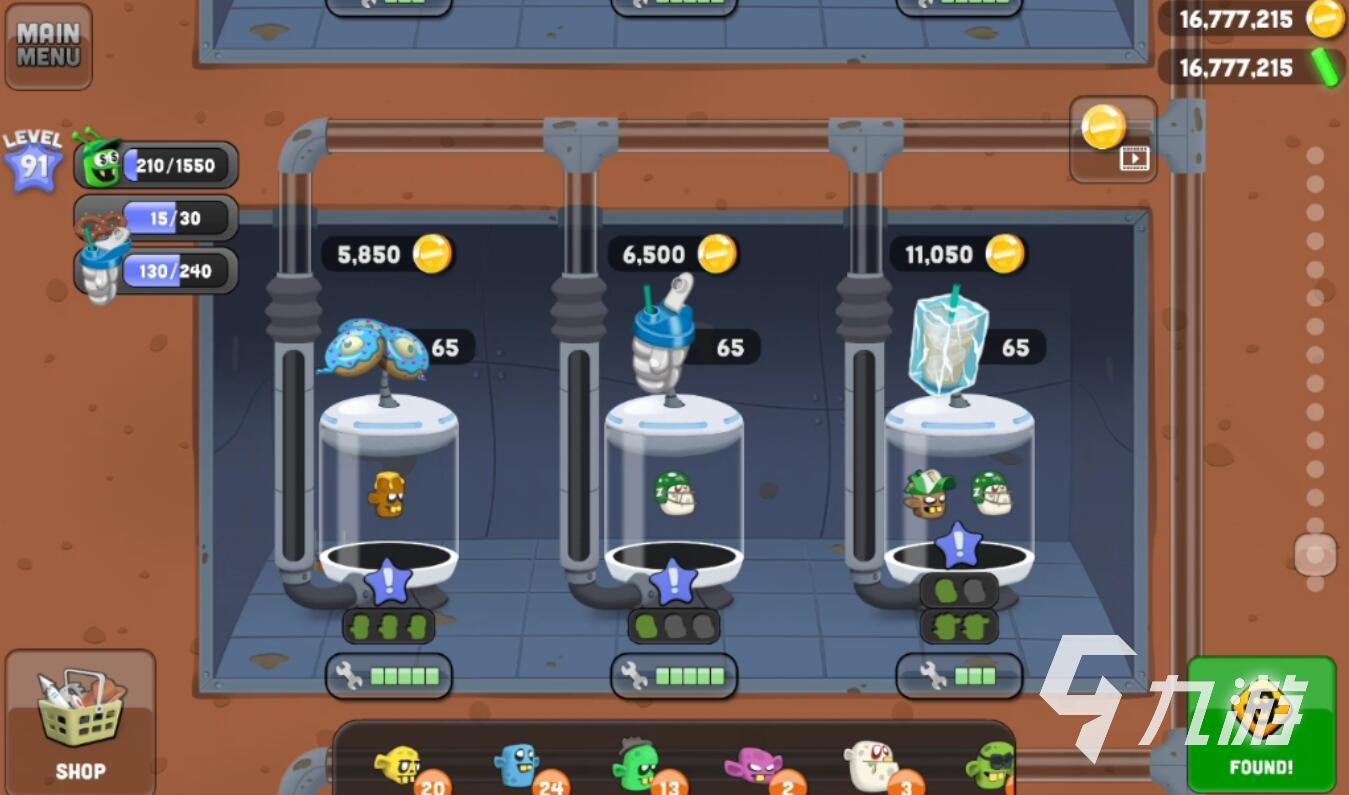Tap the green Found! button
Viewport: 1349px width, 795px height.
(1261, 724)
